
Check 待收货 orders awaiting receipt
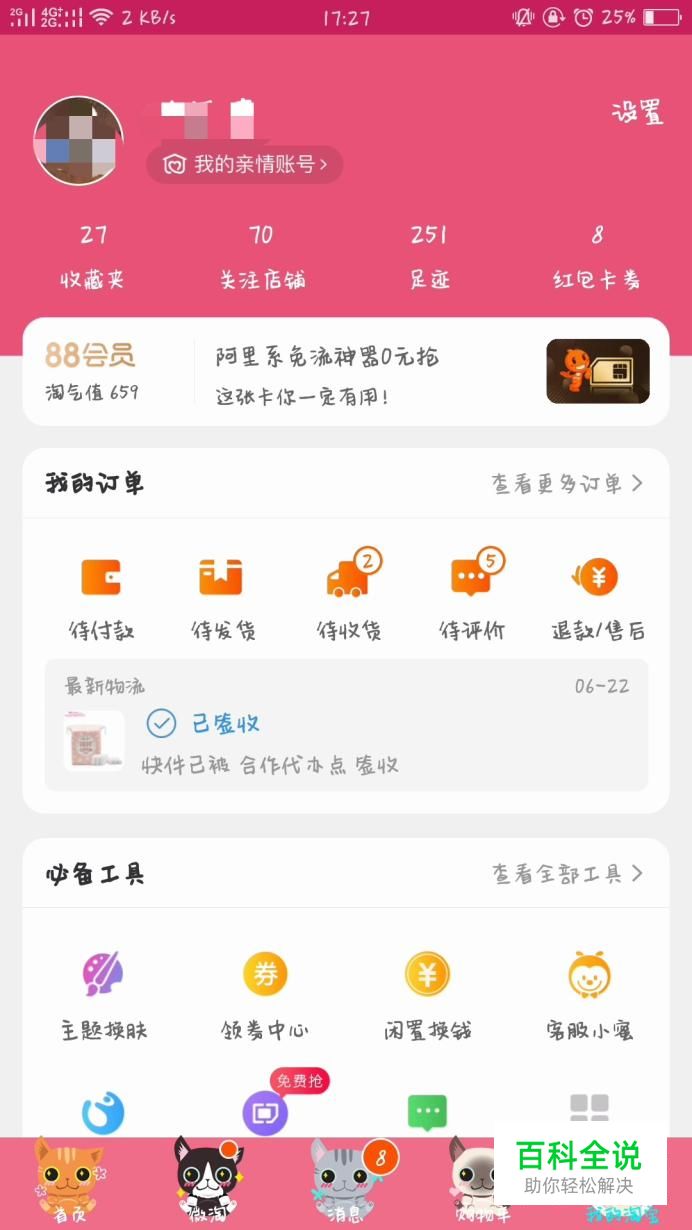349,597
